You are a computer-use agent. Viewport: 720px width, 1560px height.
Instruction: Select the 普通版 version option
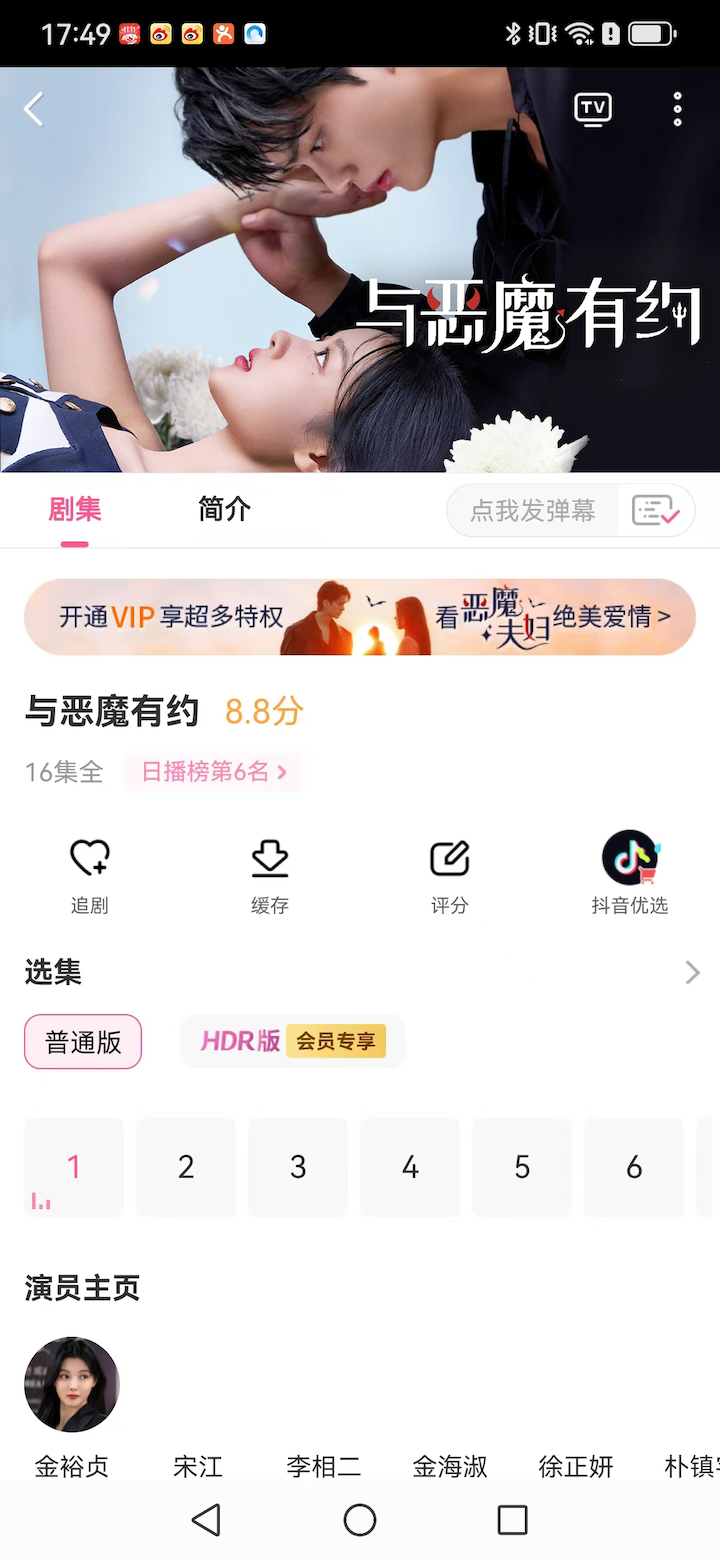pyautogui.click(x=82, y=1041)
